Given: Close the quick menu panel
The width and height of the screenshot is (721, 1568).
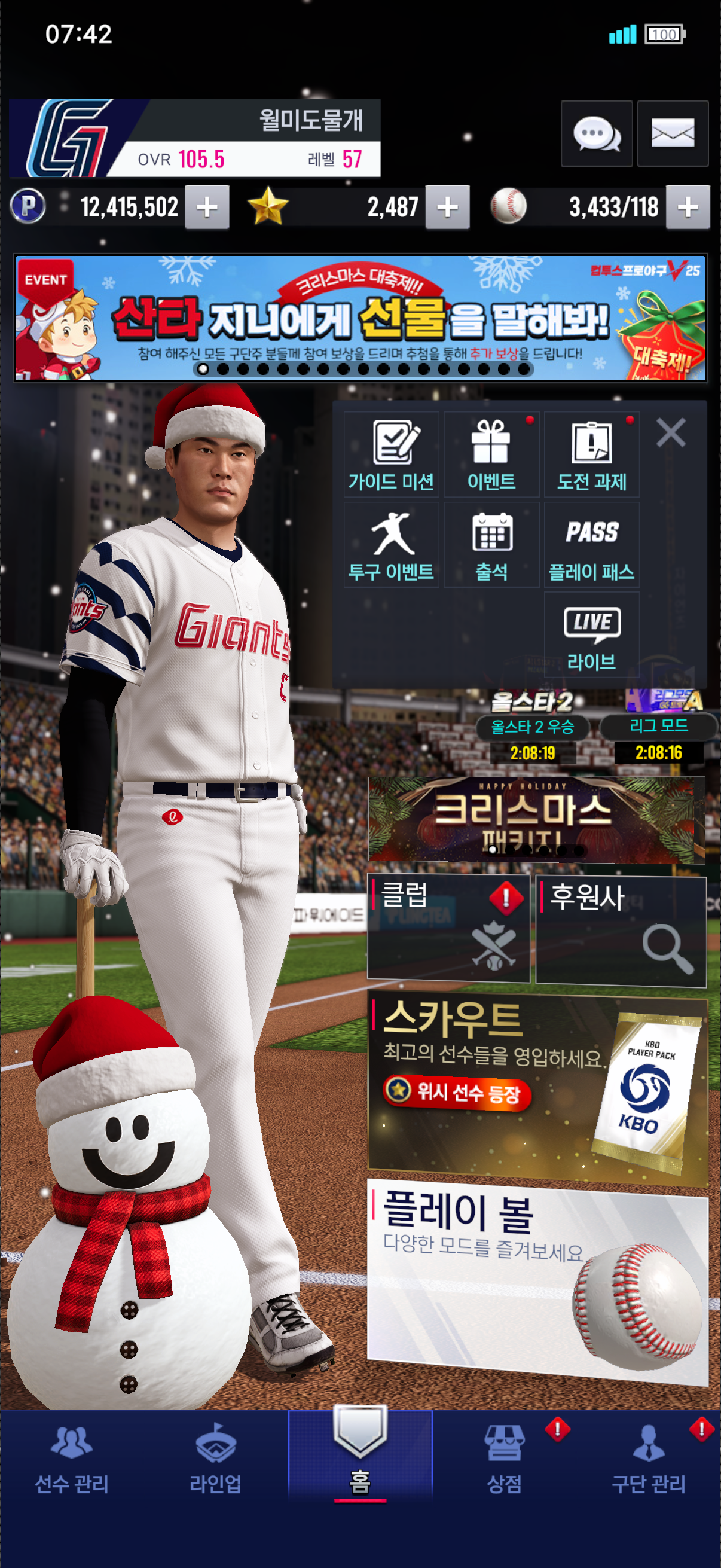Looking at the screenshot, I should click(671, 433).
